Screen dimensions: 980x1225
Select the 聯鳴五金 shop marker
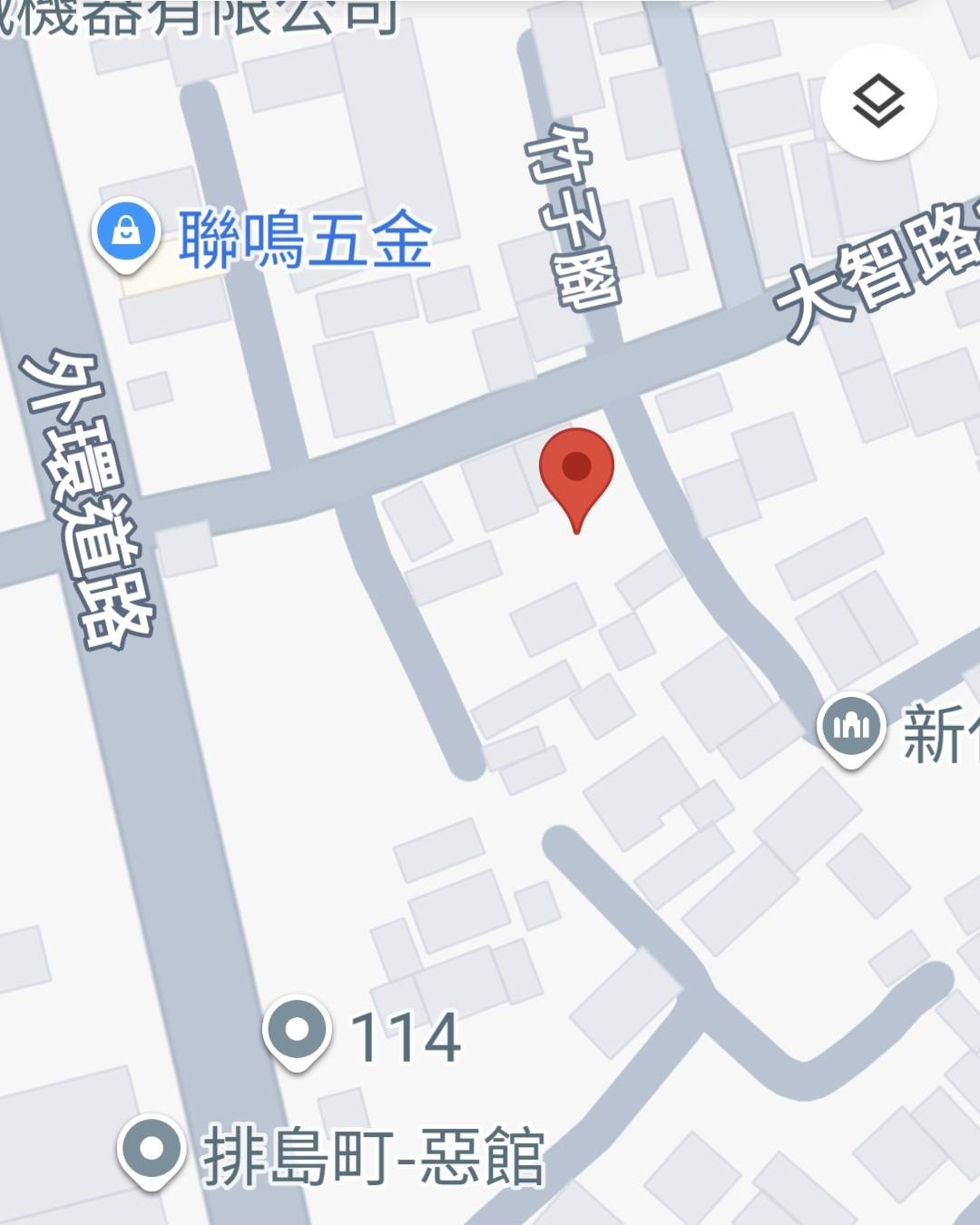tap(127, 232)
